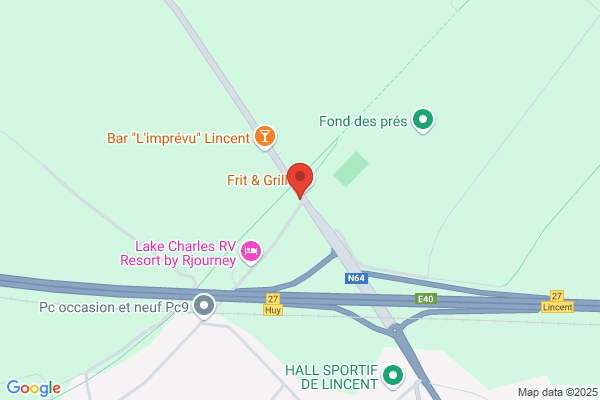Open the Fond des prés place marker
600x400 pixels.
pos(423,121)
